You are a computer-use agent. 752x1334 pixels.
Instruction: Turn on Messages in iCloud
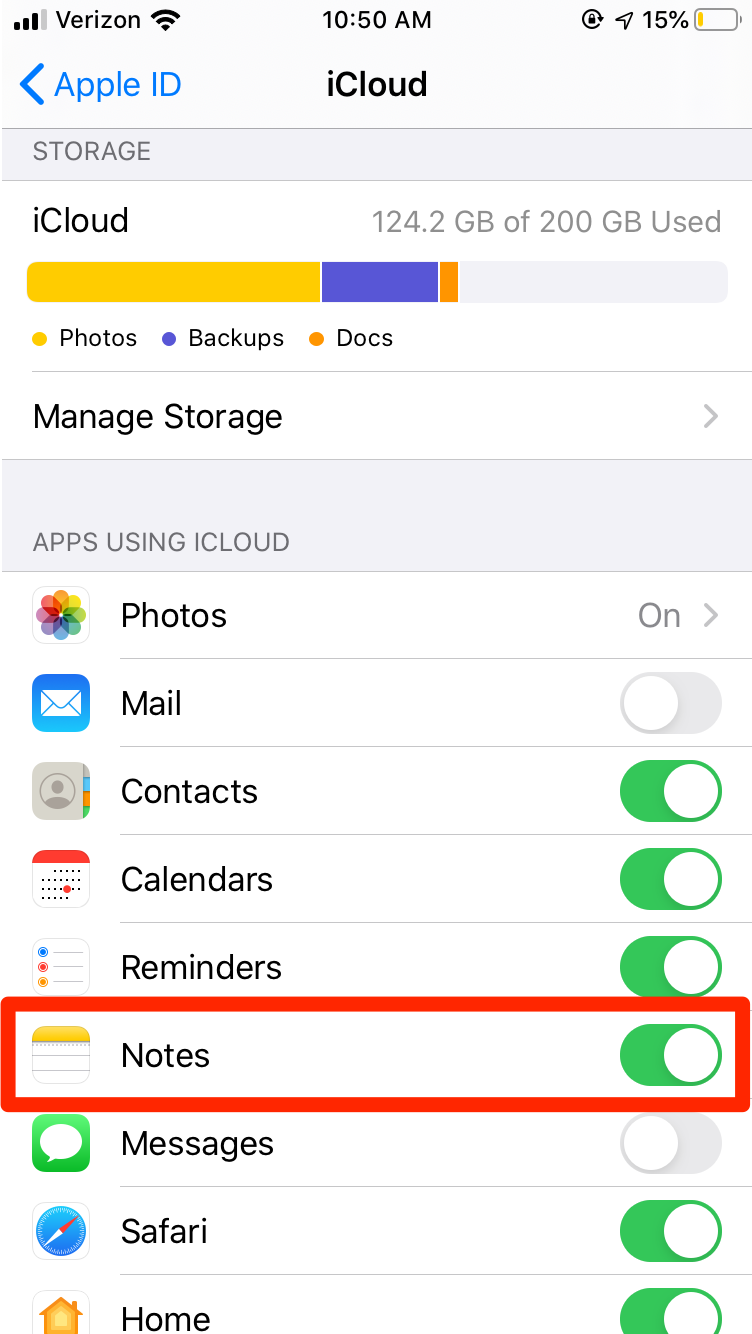[670, 1143]
